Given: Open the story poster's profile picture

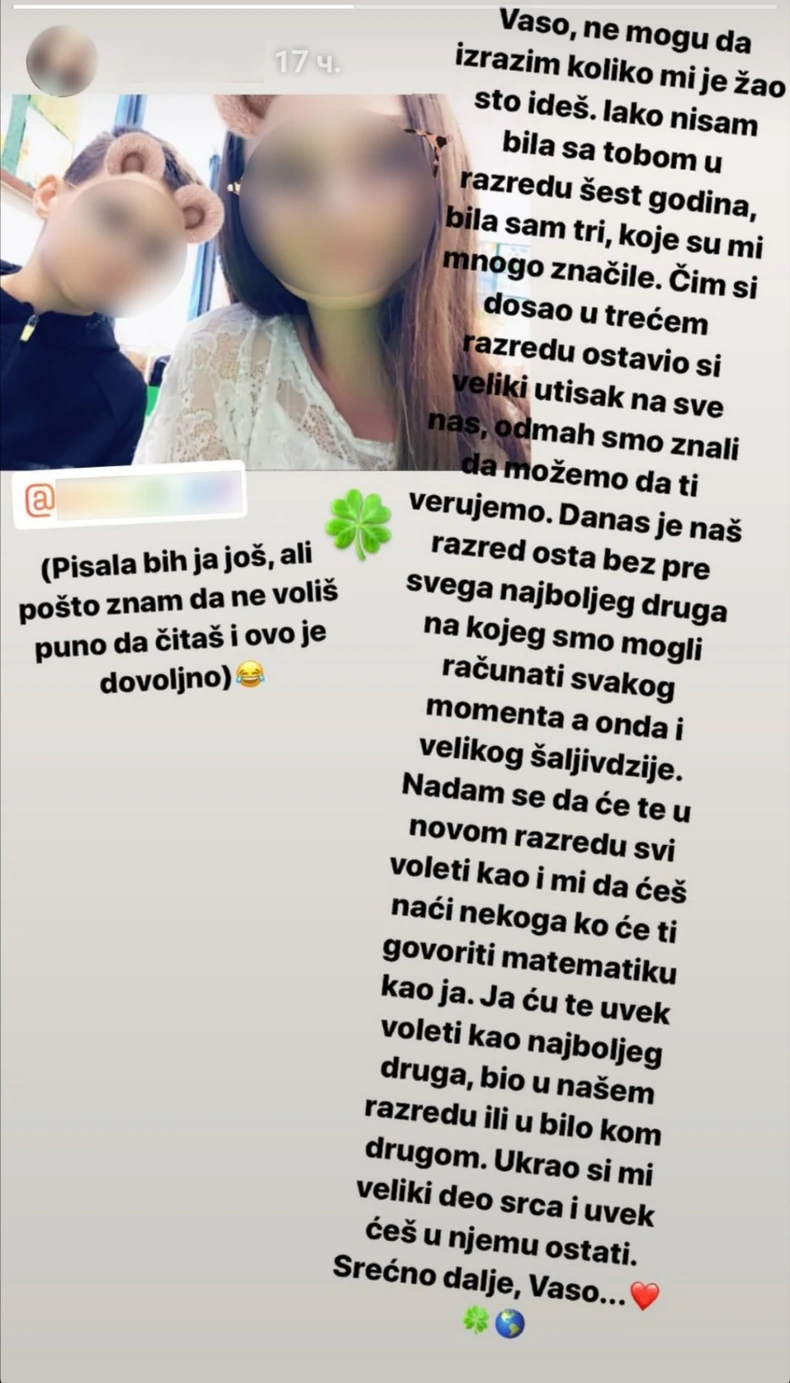Looking at the screenshot, I should click(x=62, y=61).
